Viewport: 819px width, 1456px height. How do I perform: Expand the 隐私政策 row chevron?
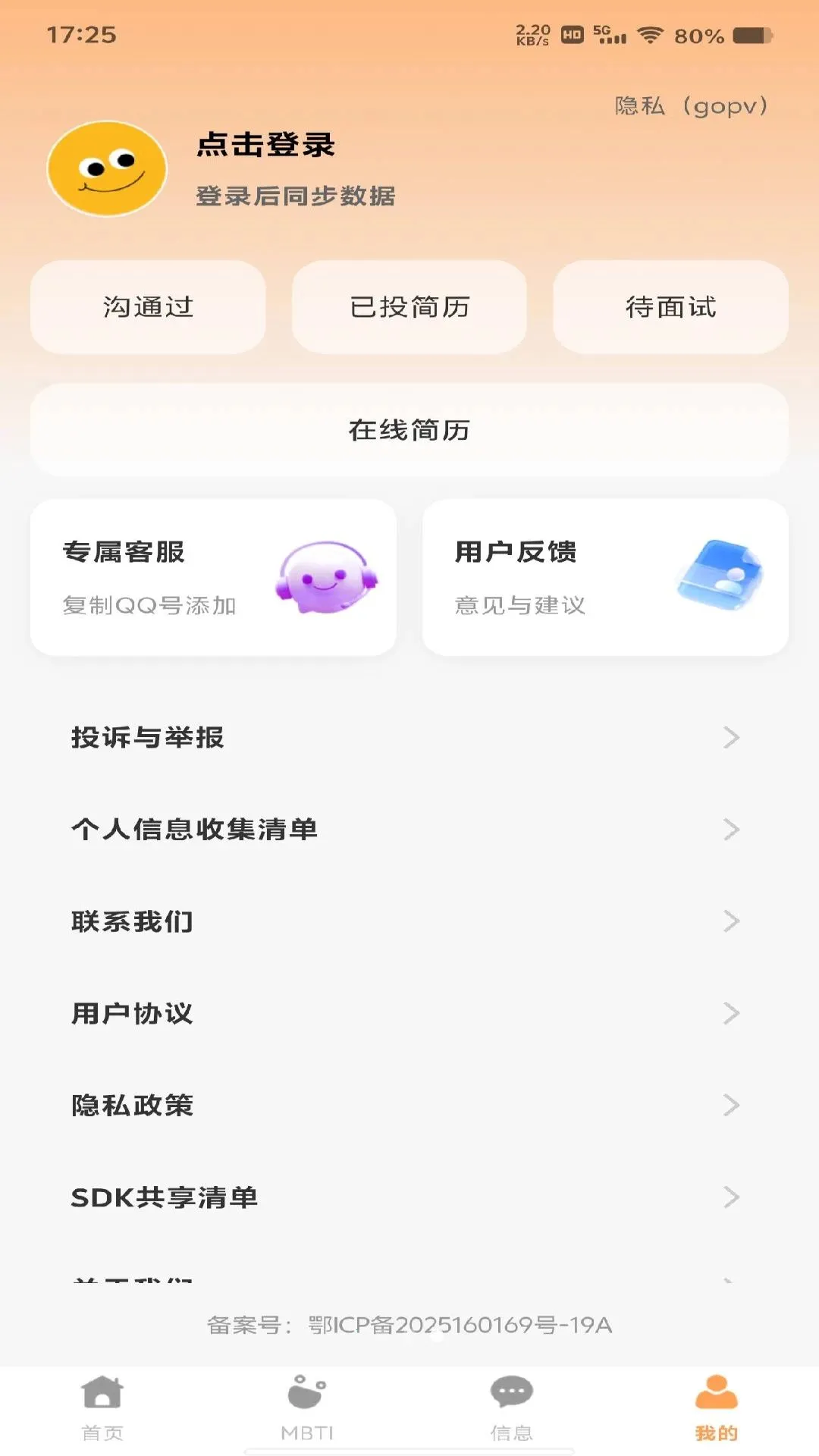click(x=730, y=1105)
